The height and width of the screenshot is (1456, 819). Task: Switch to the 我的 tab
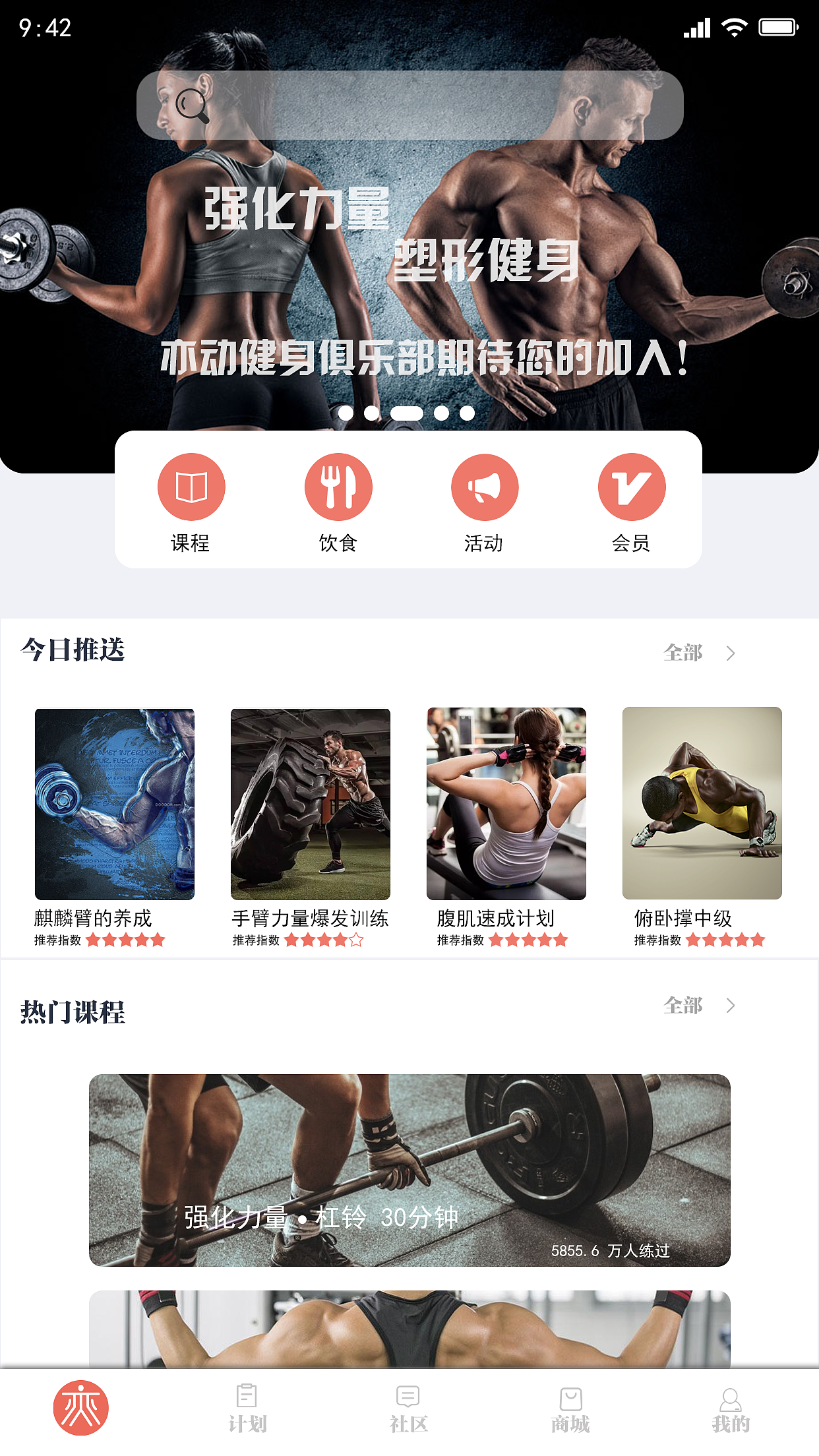[731, 1409]
